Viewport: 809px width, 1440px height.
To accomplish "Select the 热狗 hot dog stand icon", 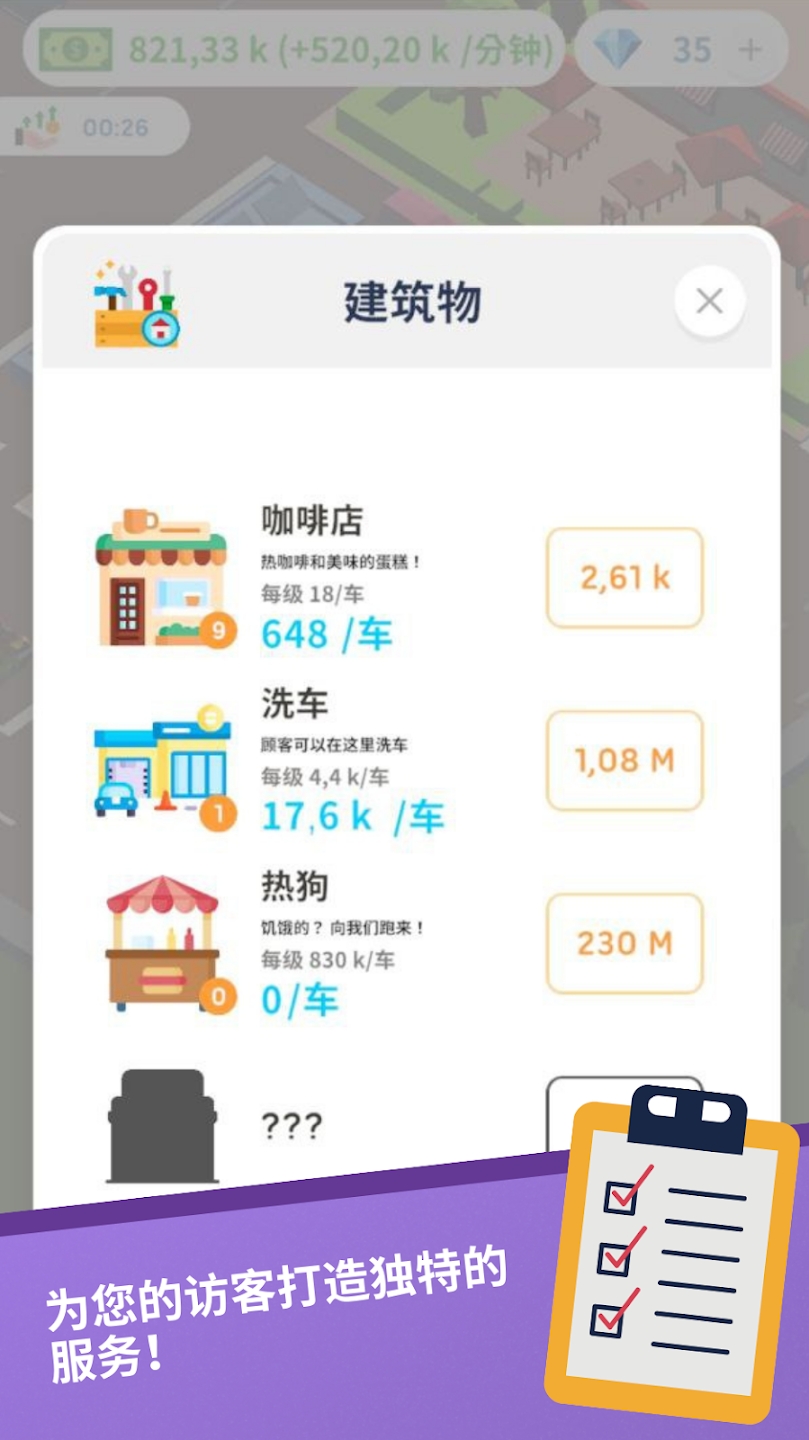I will (162, 942).
